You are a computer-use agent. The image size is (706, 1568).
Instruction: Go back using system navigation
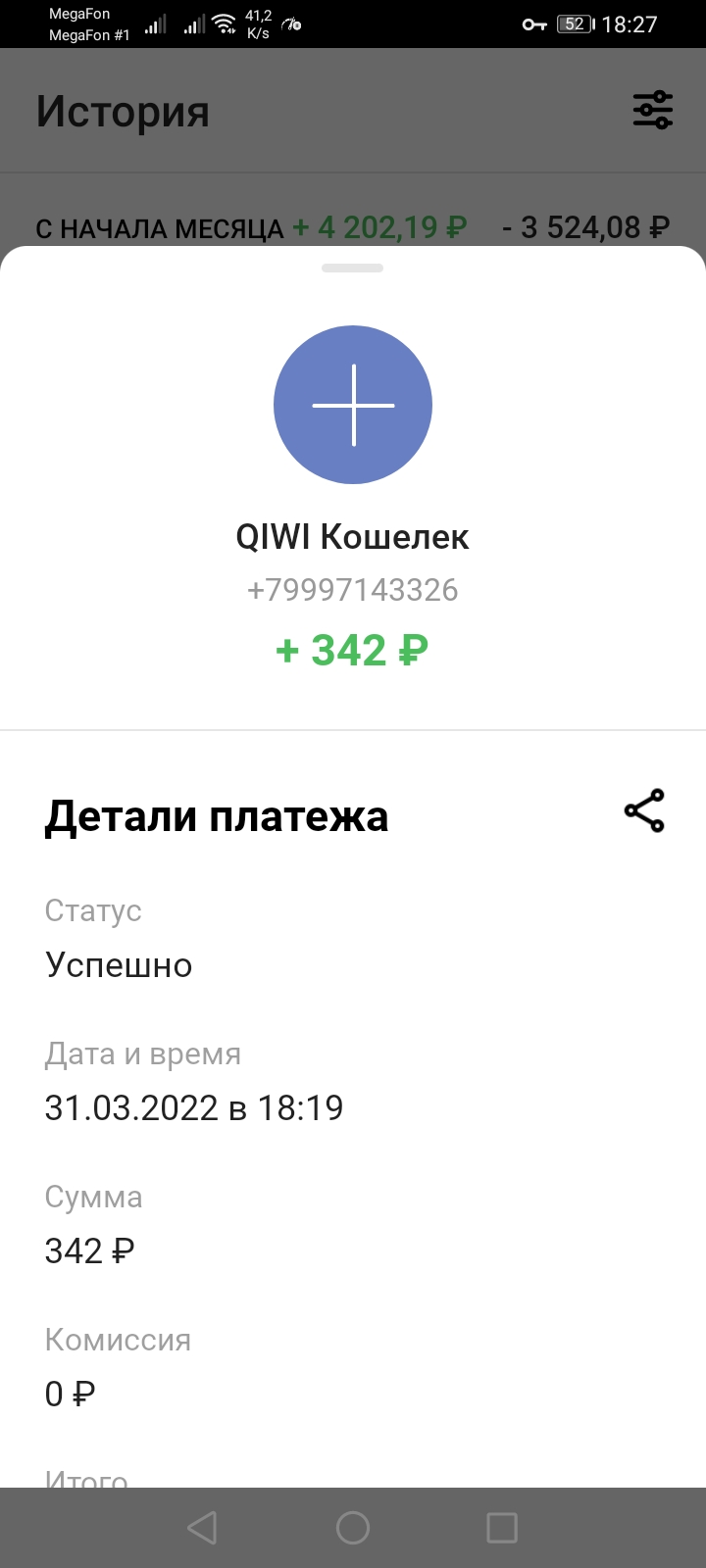tap(202, 1527)
